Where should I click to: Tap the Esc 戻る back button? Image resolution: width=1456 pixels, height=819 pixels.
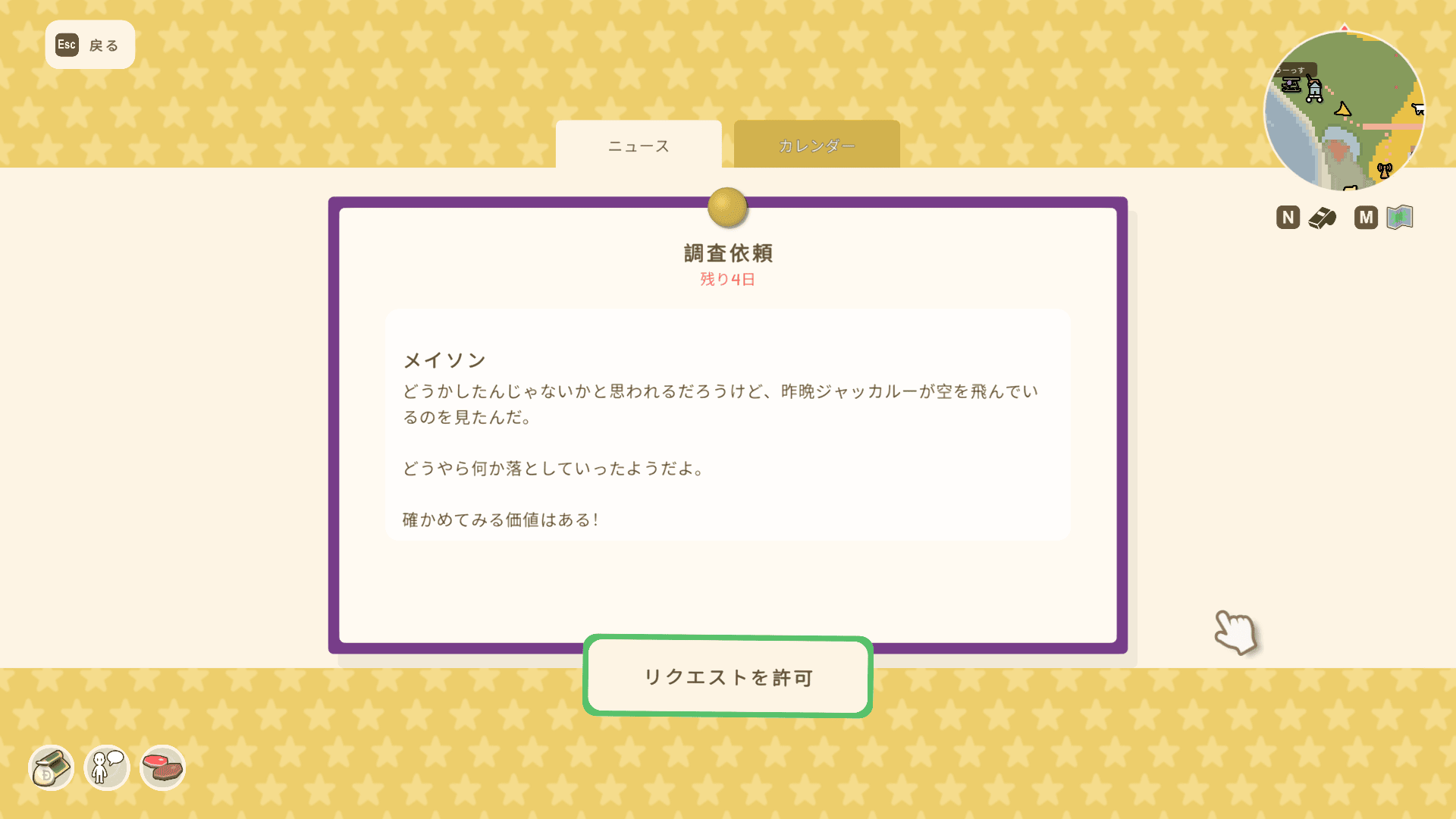89,45
